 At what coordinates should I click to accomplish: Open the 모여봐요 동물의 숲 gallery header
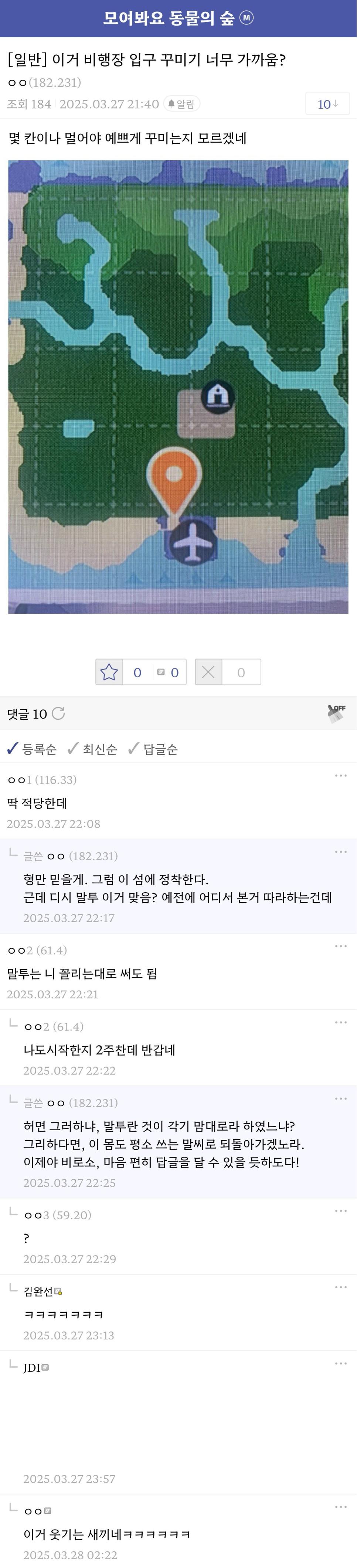click(178, 18)
